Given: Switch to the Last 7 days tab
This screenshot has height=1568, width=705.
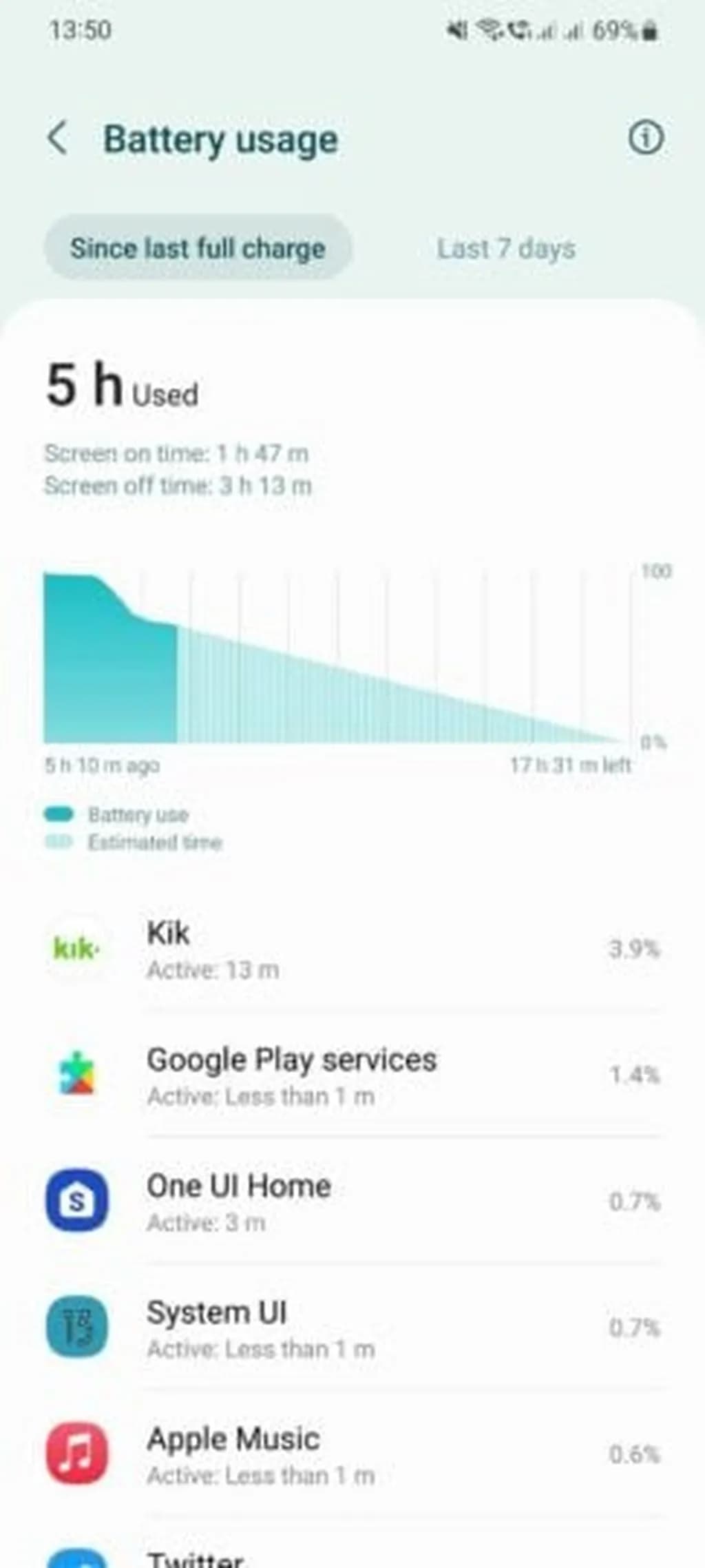Looking at the screenshot, I should [506, 248].
